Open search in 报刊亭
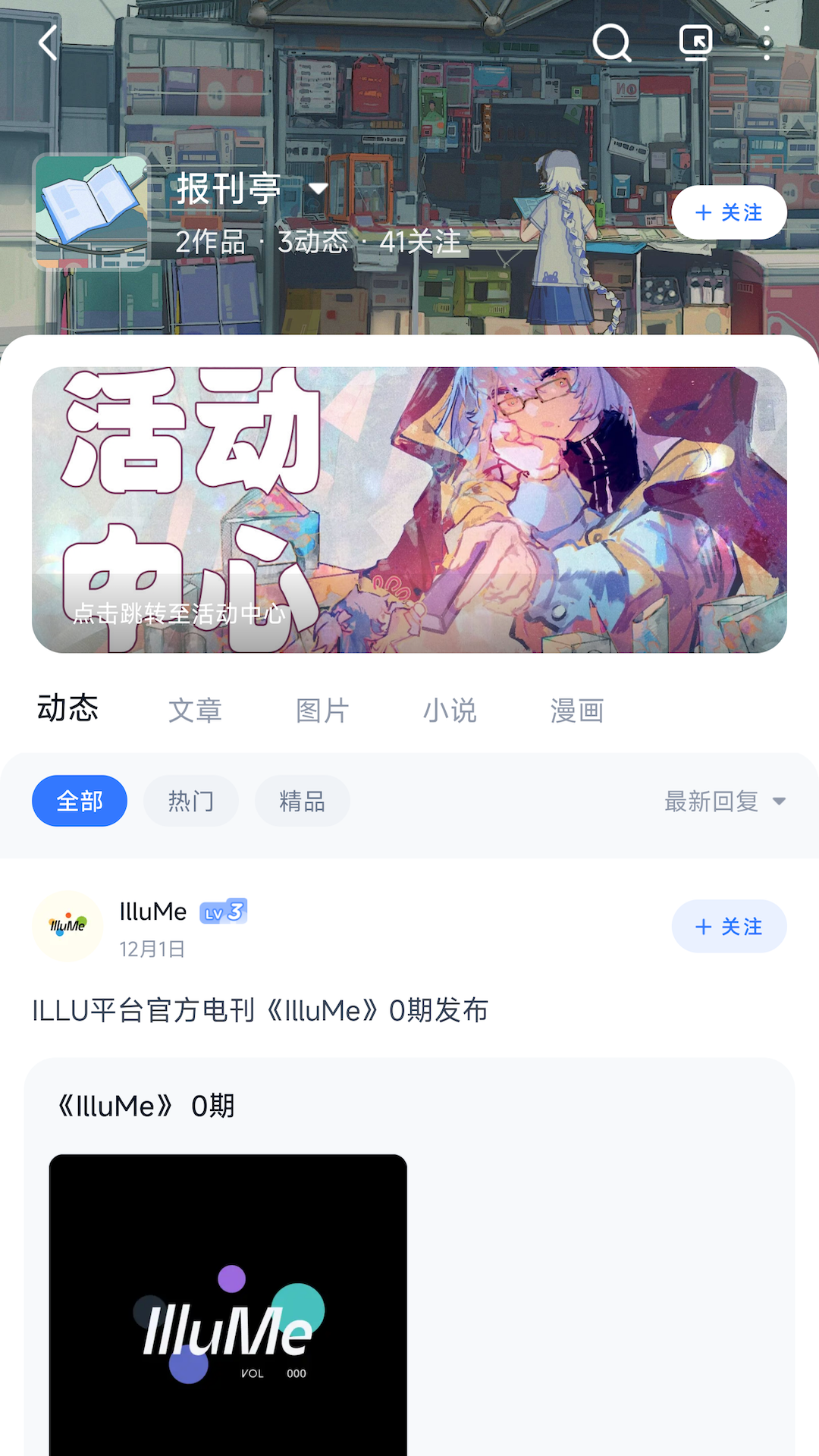 [612, 42]
